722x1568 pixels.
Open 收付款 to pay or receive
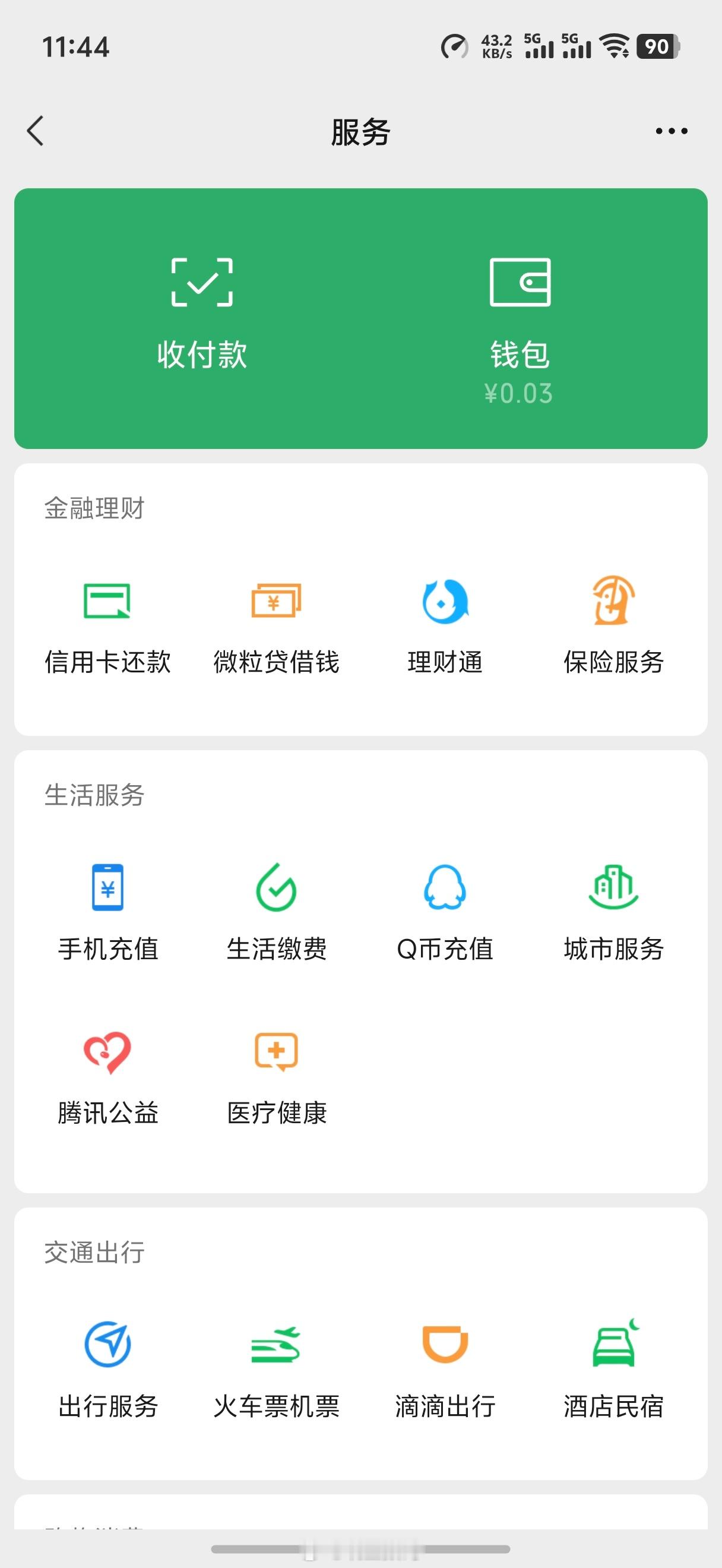click(x=202, y=315)
